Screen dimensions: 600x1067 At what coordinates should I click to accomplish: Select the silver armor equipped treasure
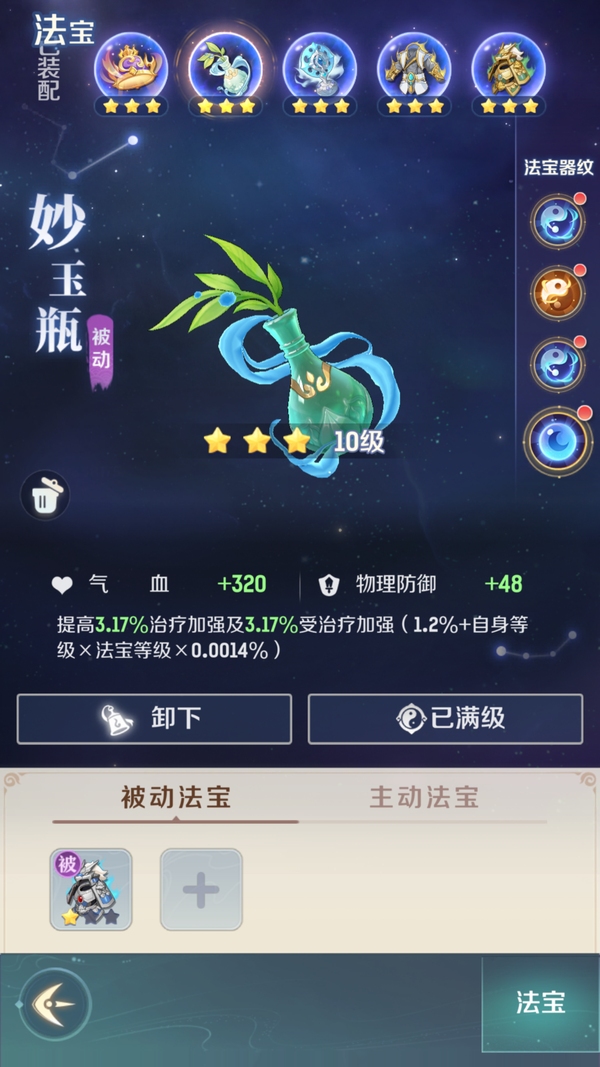pyautogui.click(x=413, y=66)
